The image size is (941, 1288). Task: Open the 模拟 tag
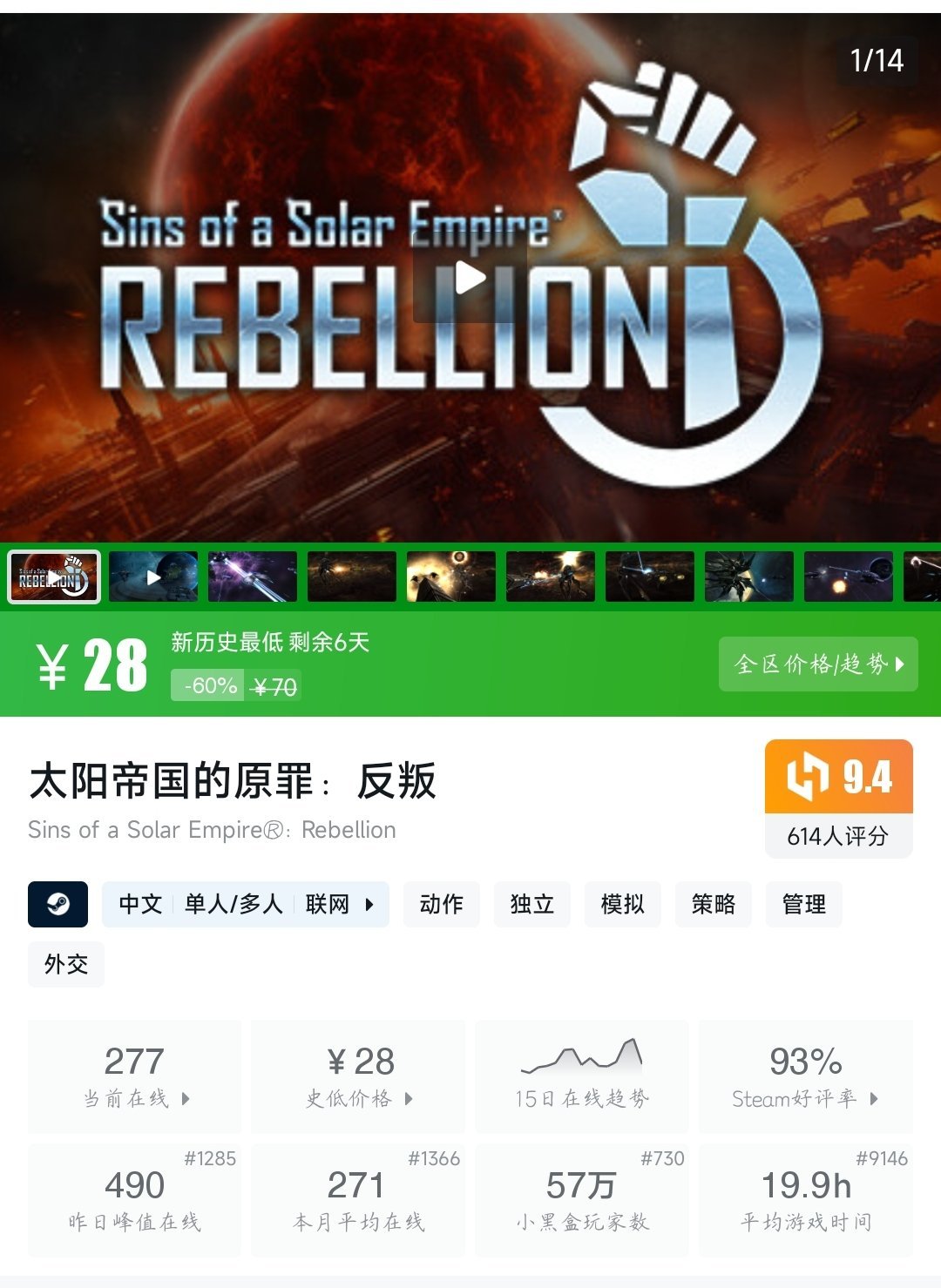click(x=622, y=904)
